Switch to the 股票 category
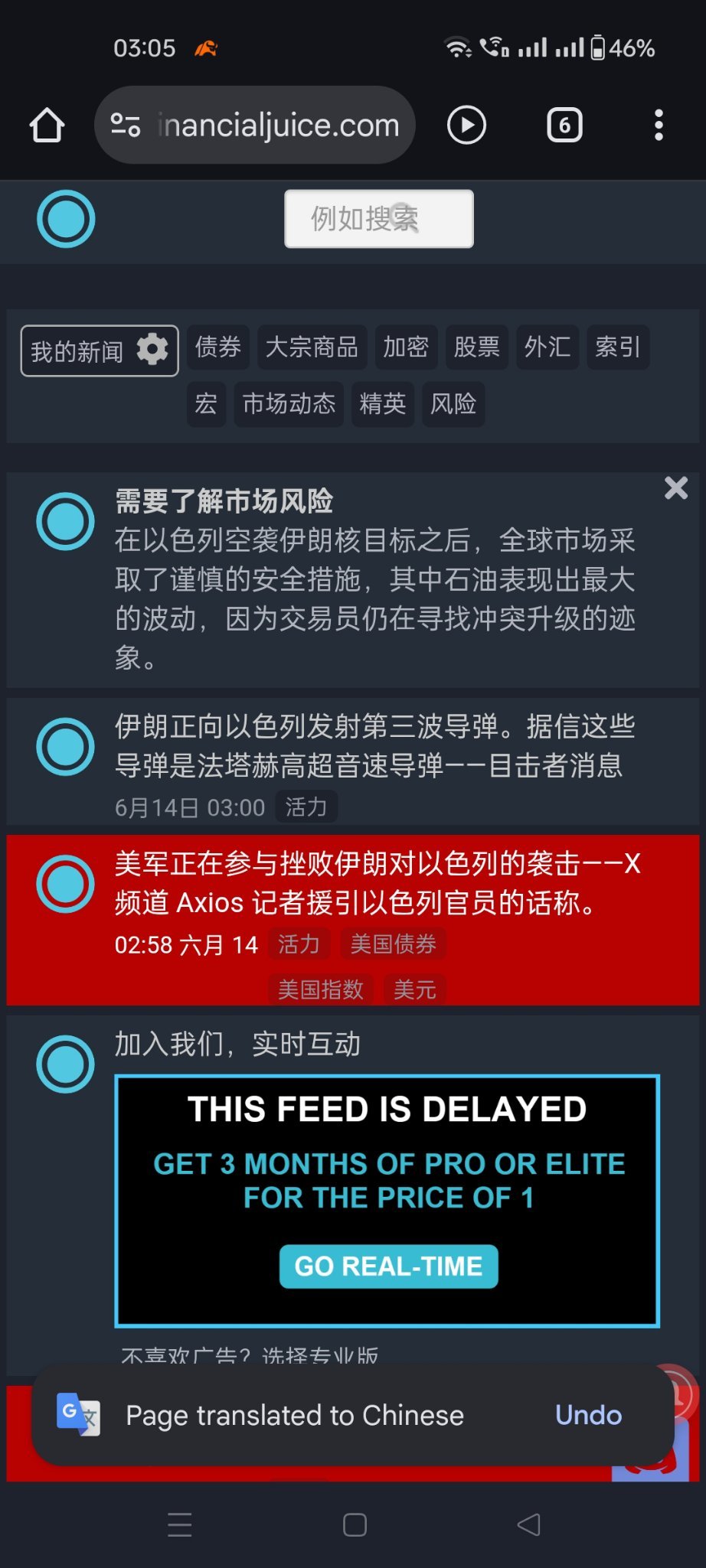 tap(476, 347)
